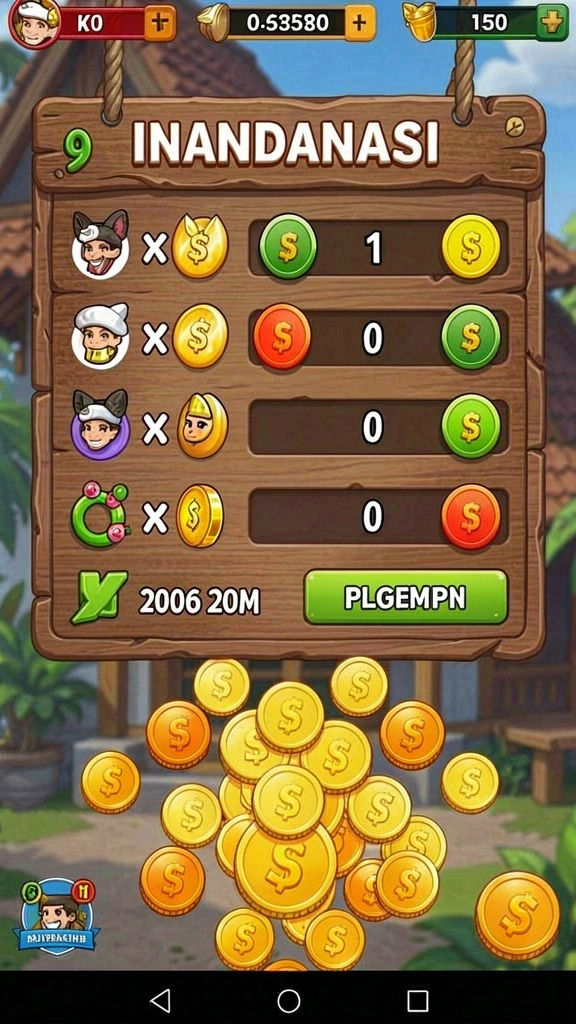Tap the yellow coin right of the number 1
The image size is (576, 1024).
(471, 247)
